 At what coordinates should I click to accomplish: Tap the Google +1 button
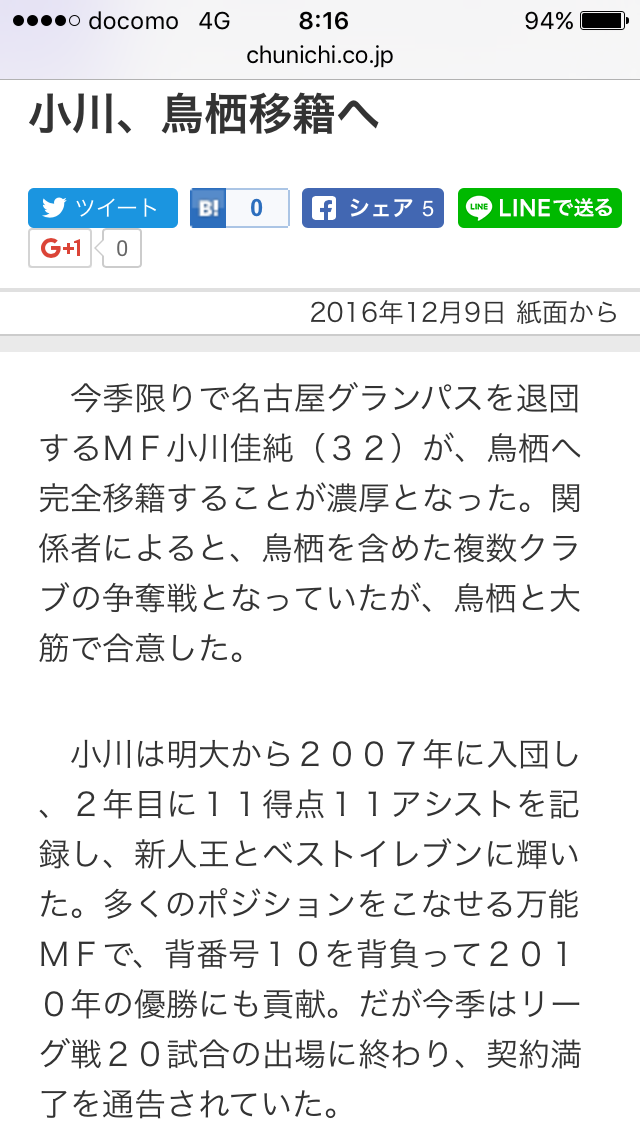coord(60,248)
